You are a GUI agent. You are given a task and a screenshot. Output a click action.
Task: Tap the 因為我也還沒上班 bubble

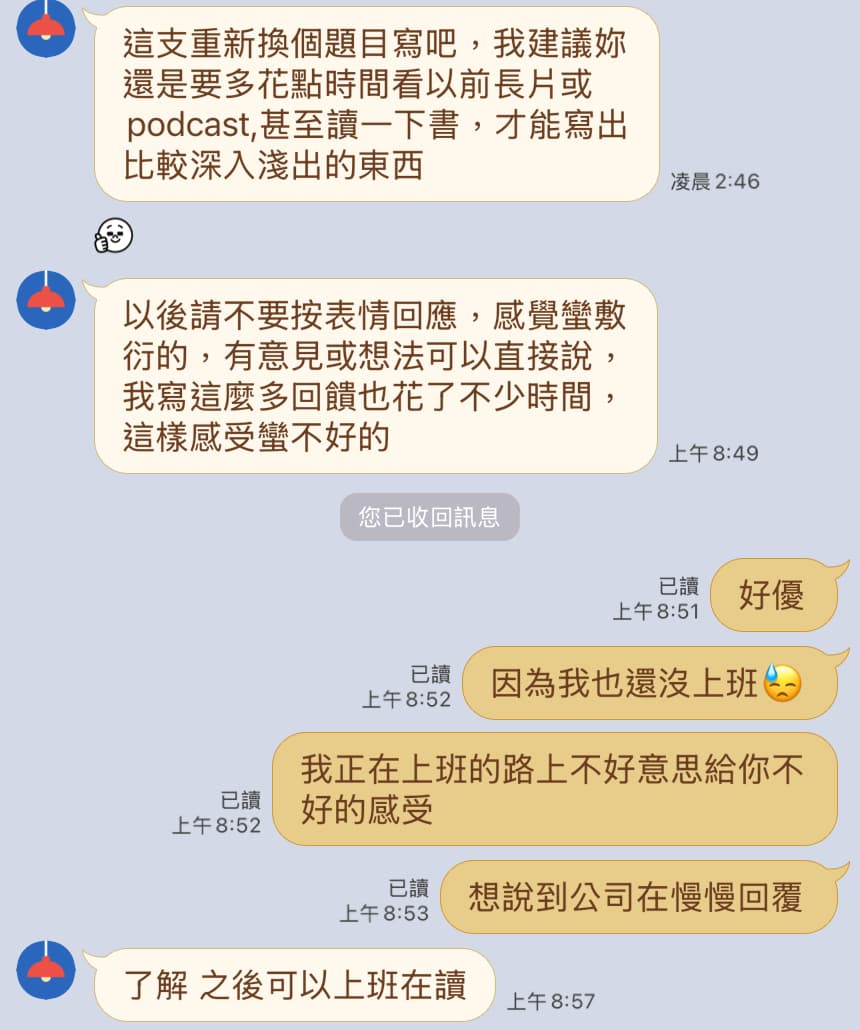[x=650, y=683]
